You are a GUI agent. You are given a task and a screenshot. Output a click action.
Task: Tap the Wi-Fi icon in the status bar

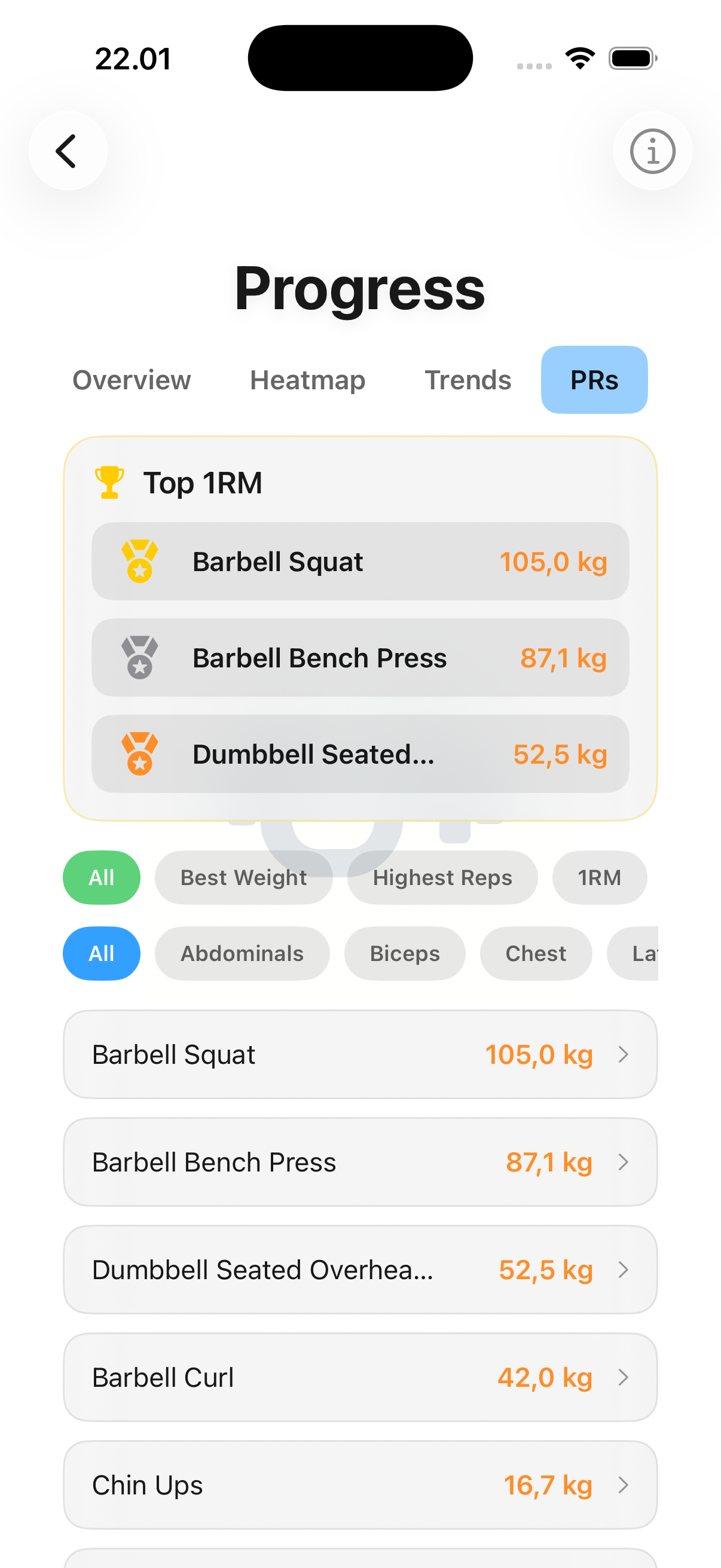coord(579,57)
